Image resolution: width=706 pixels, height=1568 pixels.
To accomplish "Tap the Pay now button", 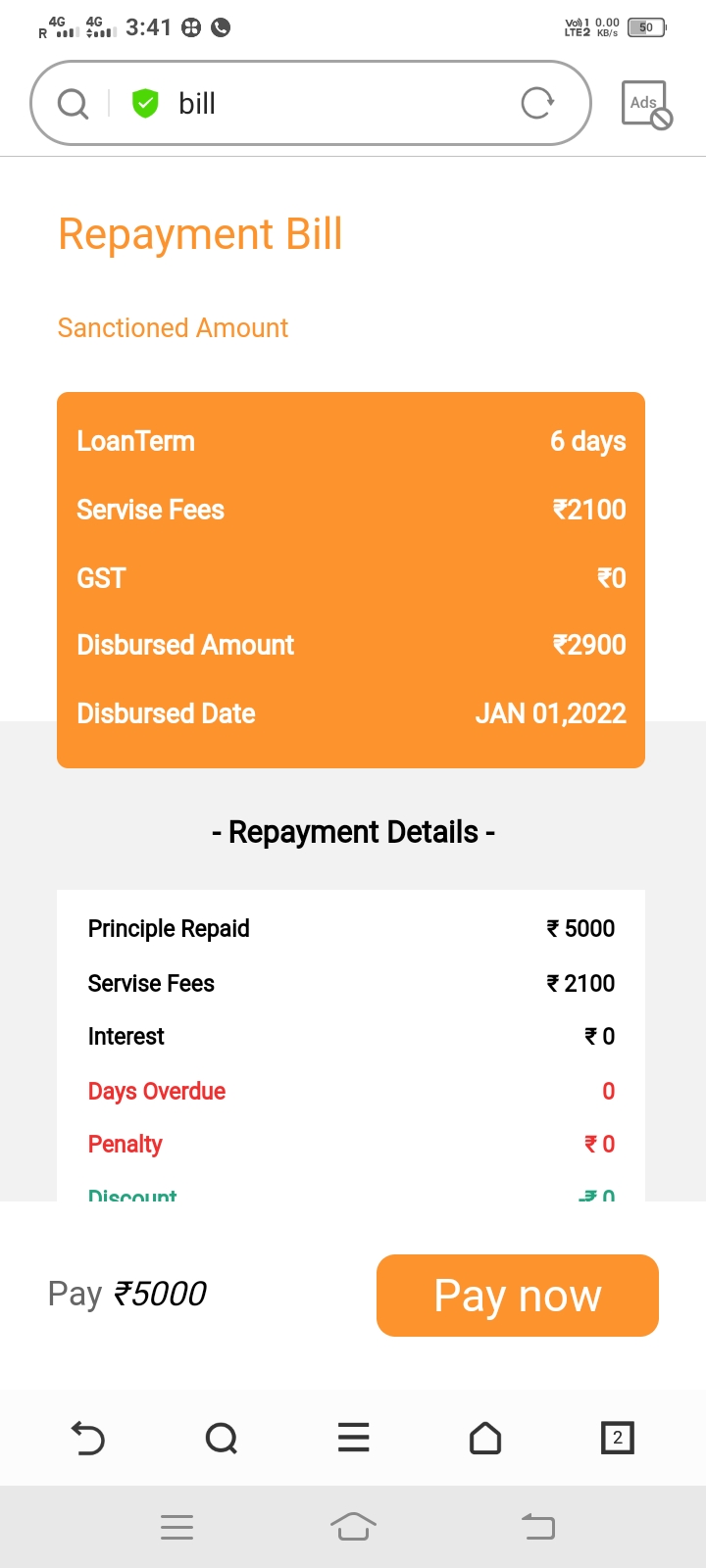I will click(x=518, y=1296).
